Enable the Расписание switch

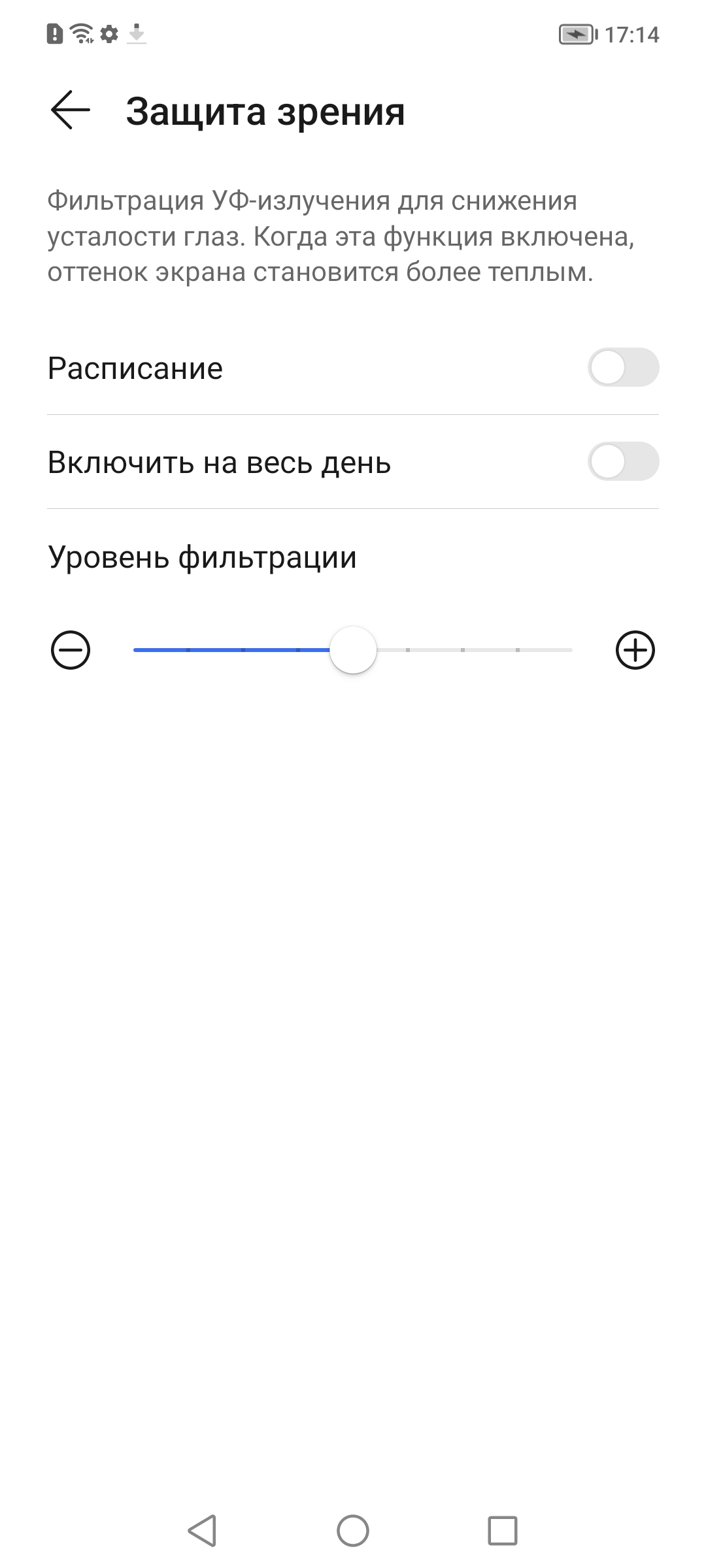click(622, 368)
